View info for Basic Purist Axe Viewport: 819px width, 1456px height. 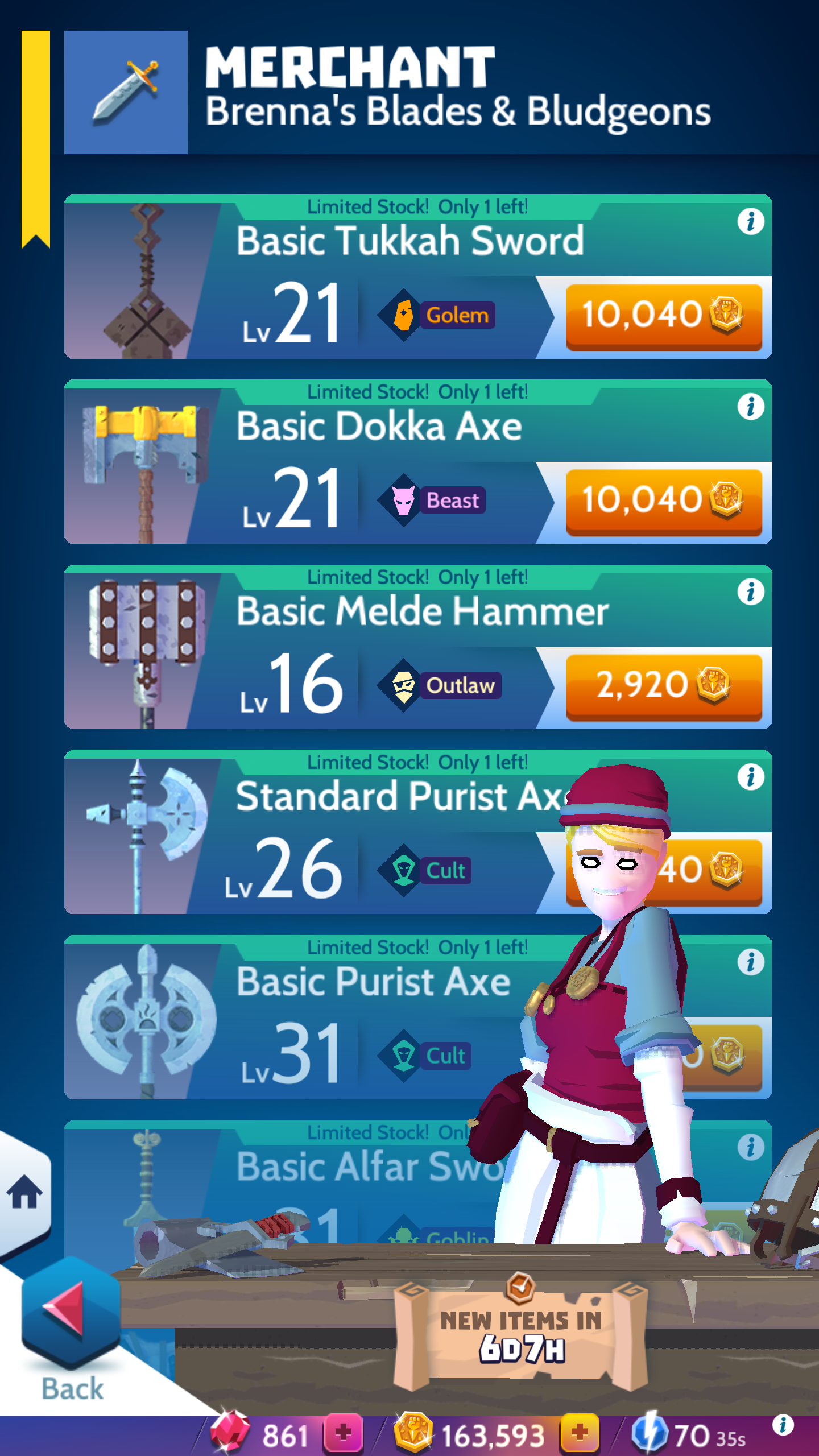750,962
